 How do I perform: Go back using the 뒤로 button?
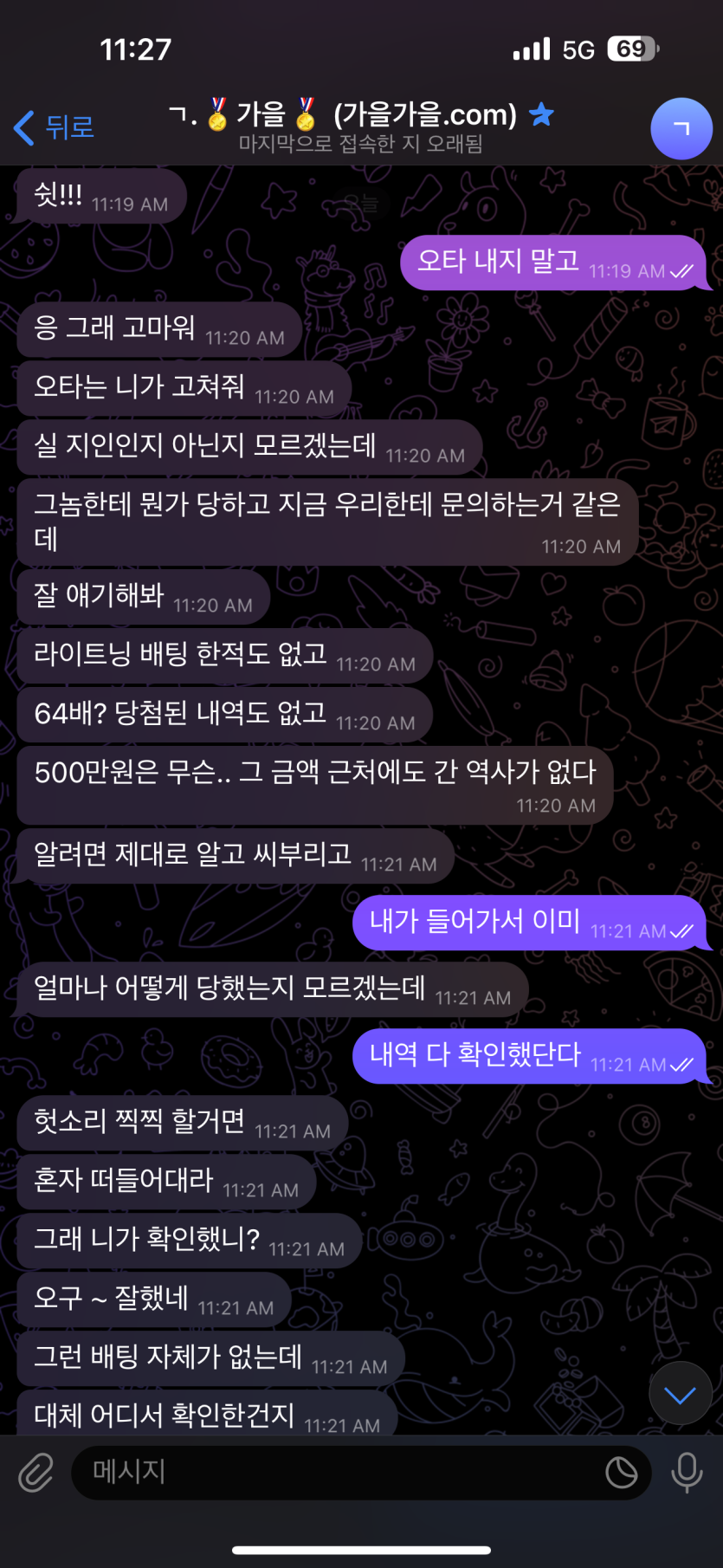(54, 127)
